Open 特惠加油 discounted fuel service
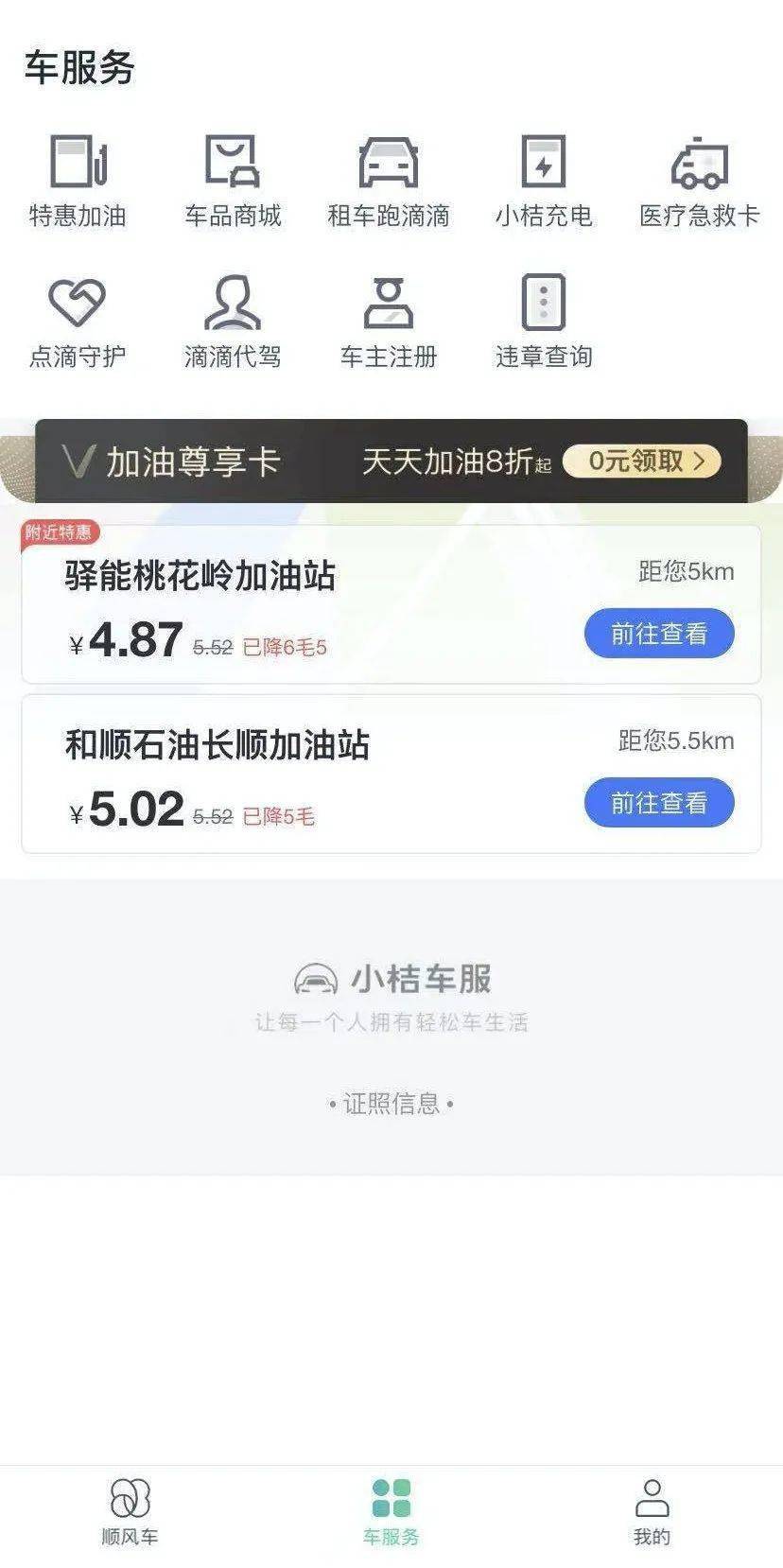 (x=78, y=181)
